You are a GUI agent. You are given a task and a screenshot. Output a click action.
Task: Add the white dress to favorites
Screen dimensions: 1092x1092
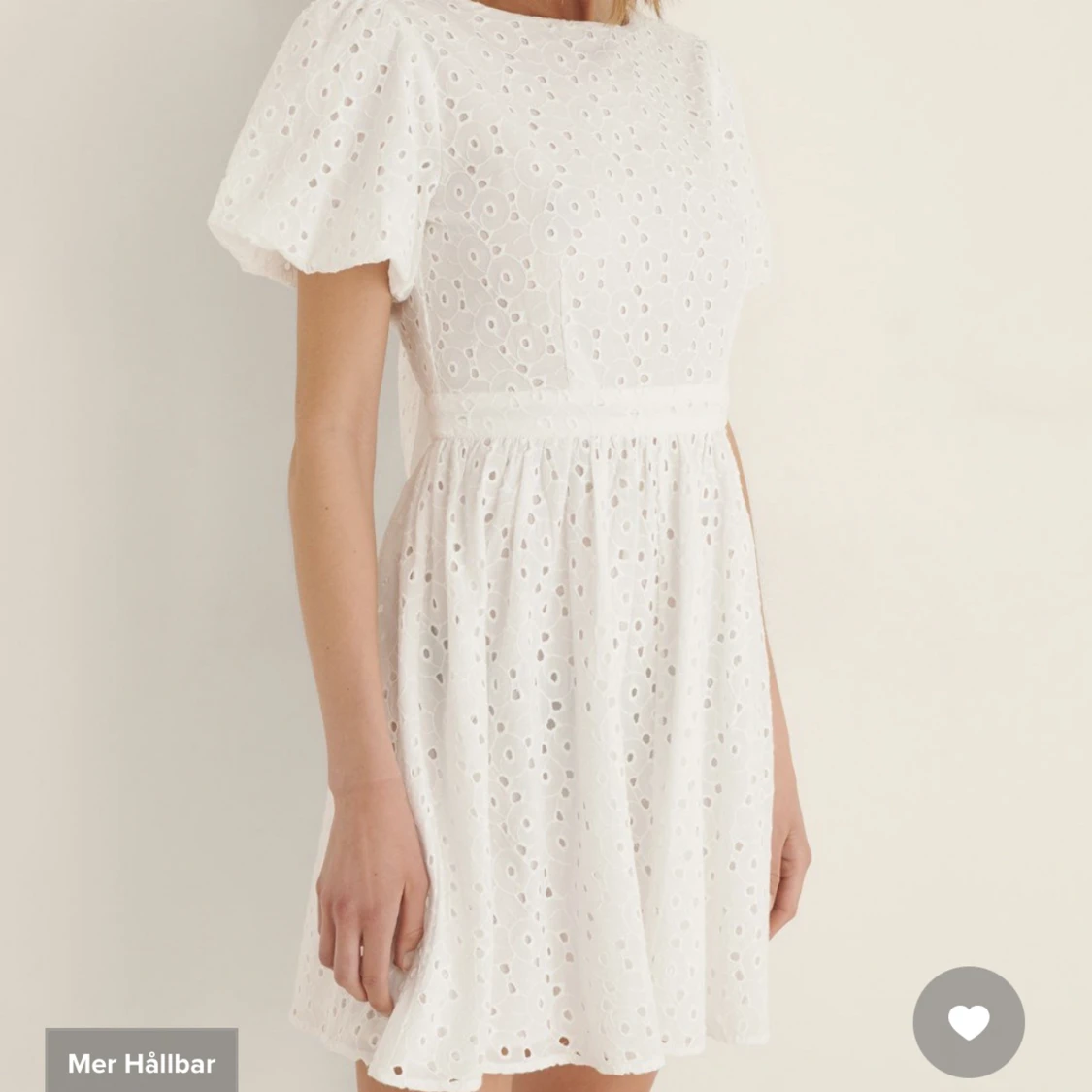[968, 1022]
